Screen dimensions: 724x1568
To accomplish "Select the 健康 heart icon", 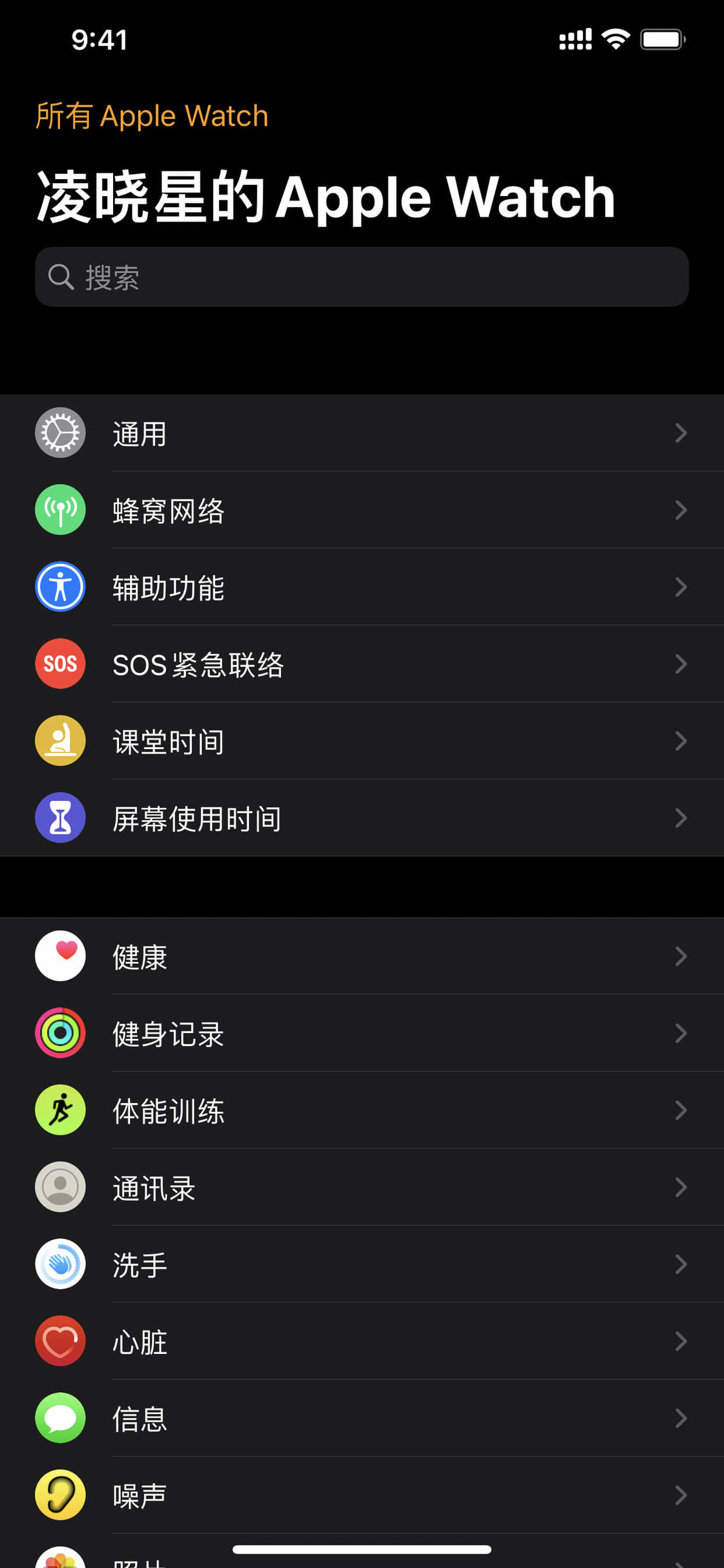I will (60, 957).
